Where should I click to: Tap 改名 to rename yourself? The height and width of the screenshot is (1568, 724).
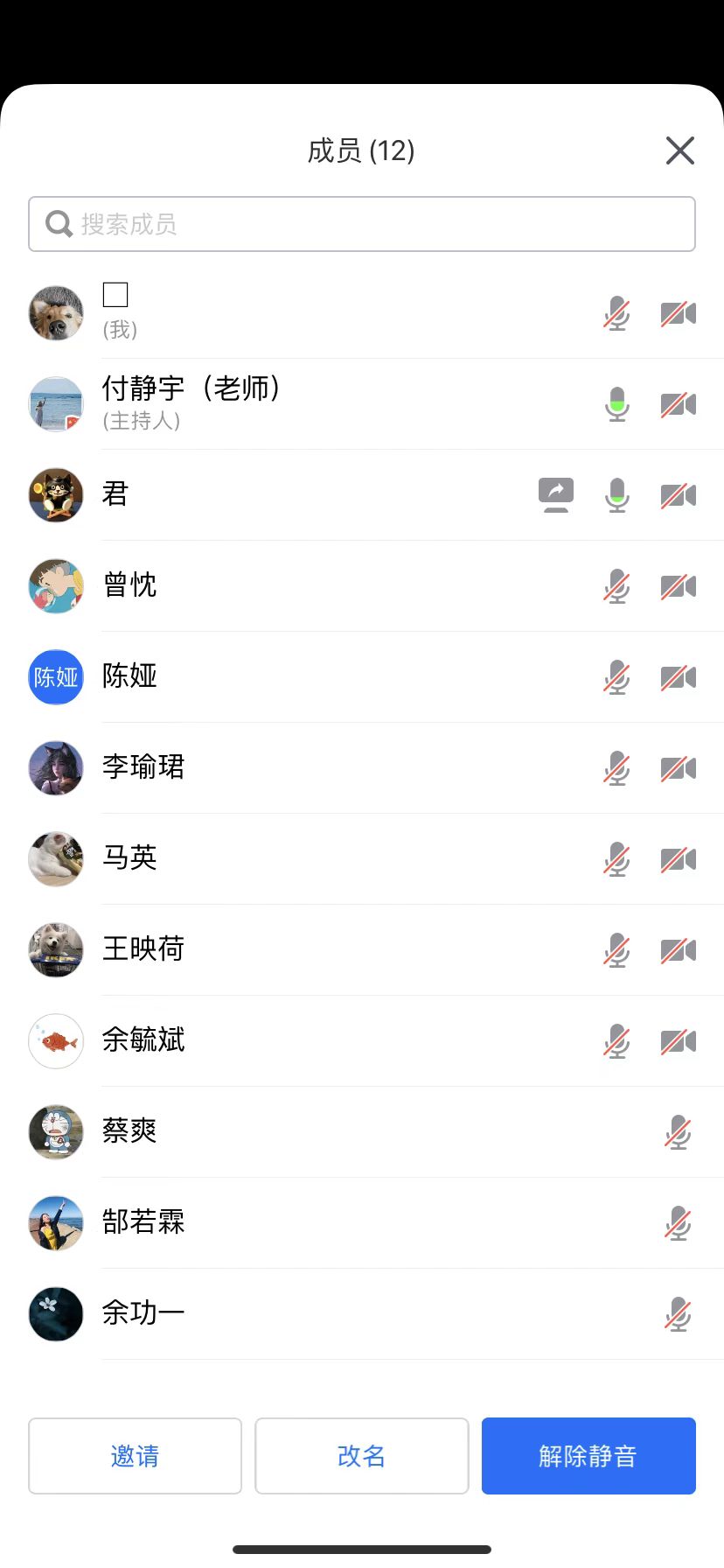[x=361, y=1456]
